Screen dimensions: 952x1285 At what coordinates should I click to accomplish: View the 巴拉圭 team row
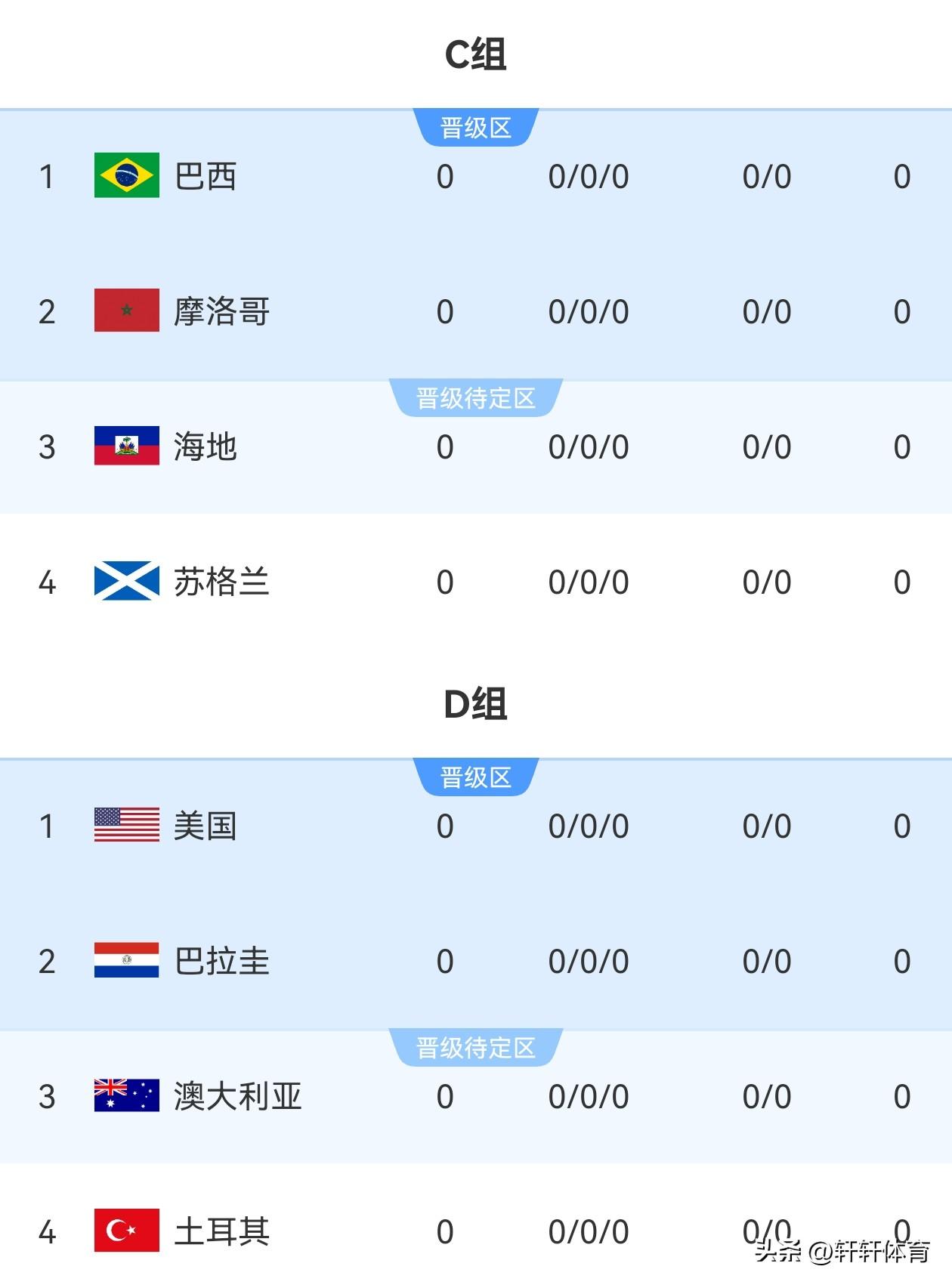click(x=476, y=961)
